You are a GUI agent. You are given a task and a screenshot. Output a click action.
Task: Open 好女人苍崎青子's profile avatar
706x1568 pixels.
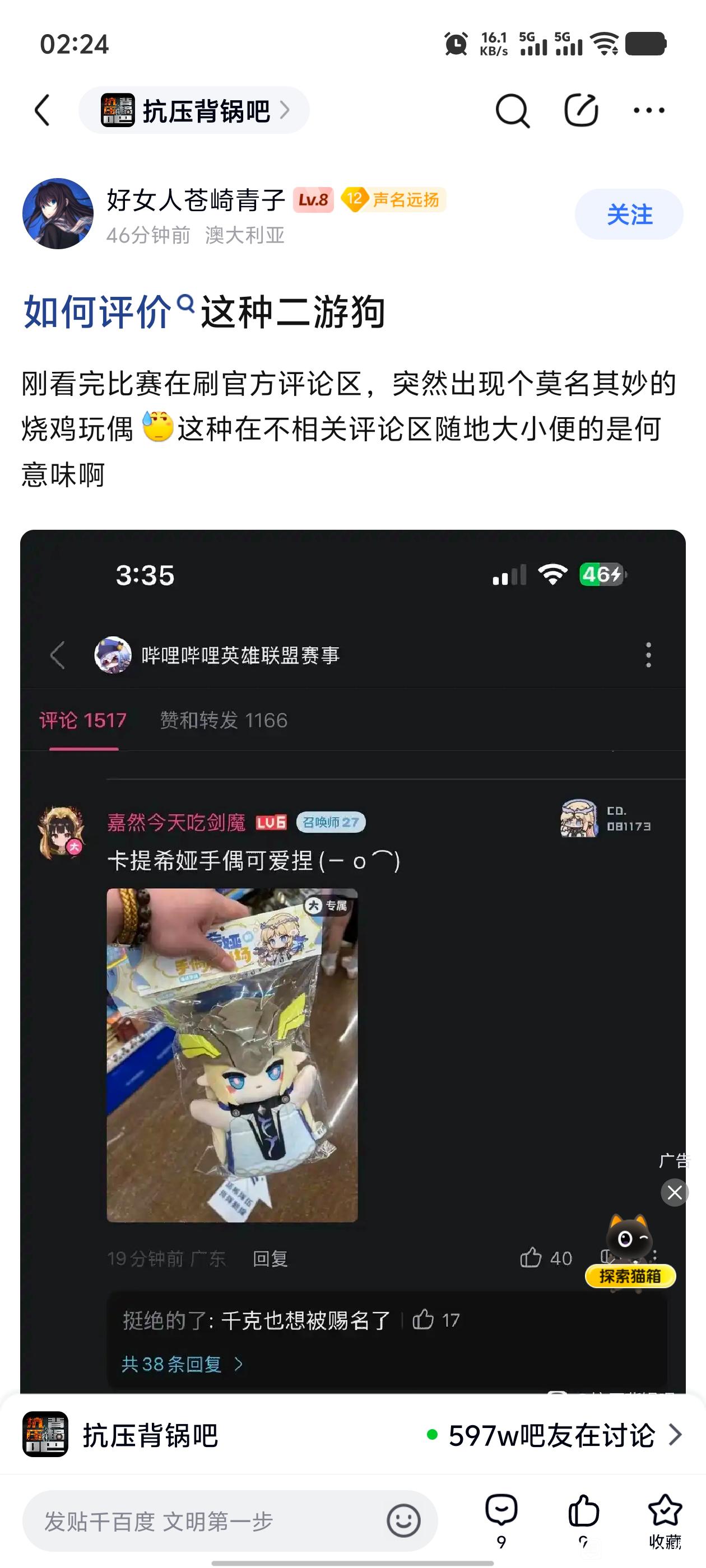point(58,214)
